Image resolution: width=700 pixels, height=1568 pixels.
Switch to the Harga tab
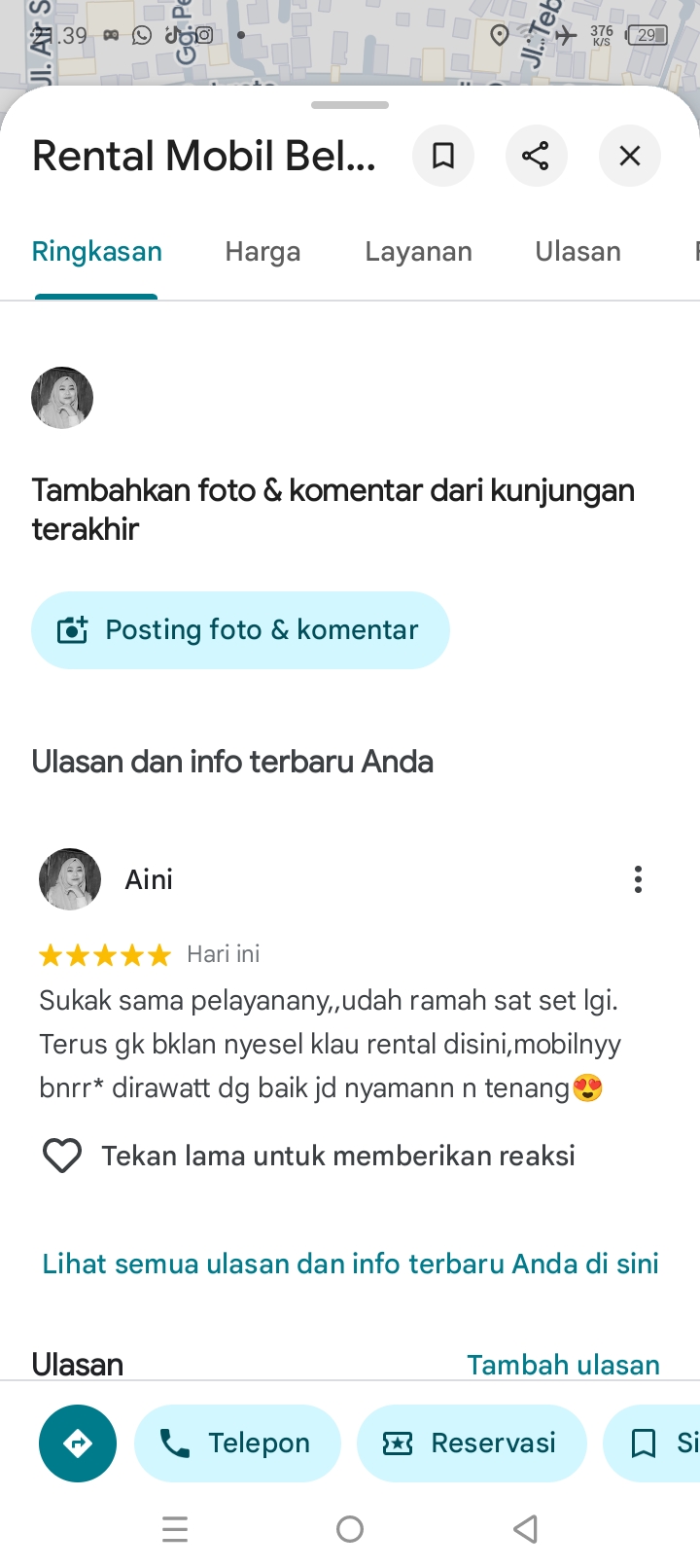click(x=262, y=252)
